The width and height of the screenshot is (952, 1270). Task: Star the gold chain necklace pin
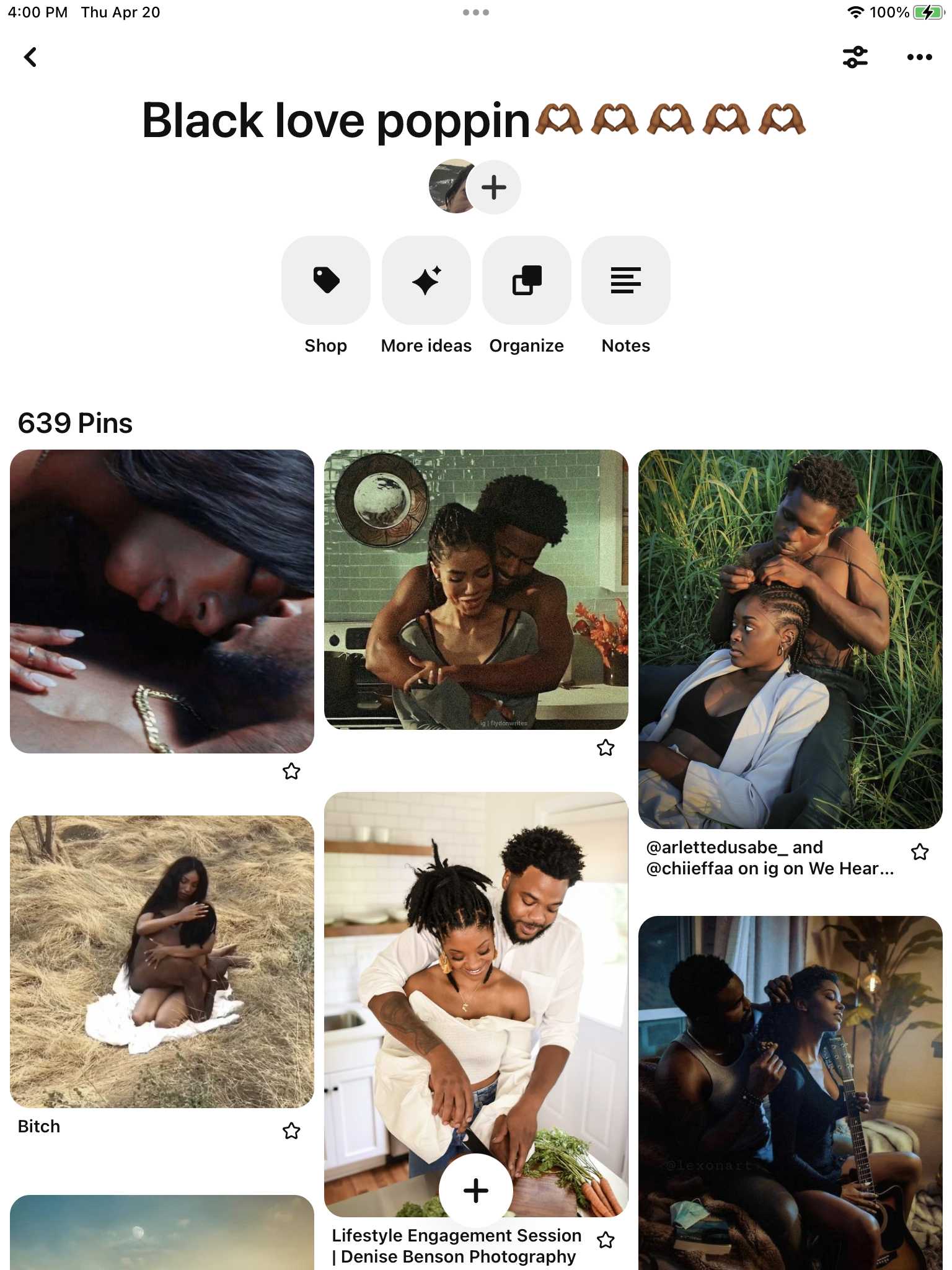291,771
